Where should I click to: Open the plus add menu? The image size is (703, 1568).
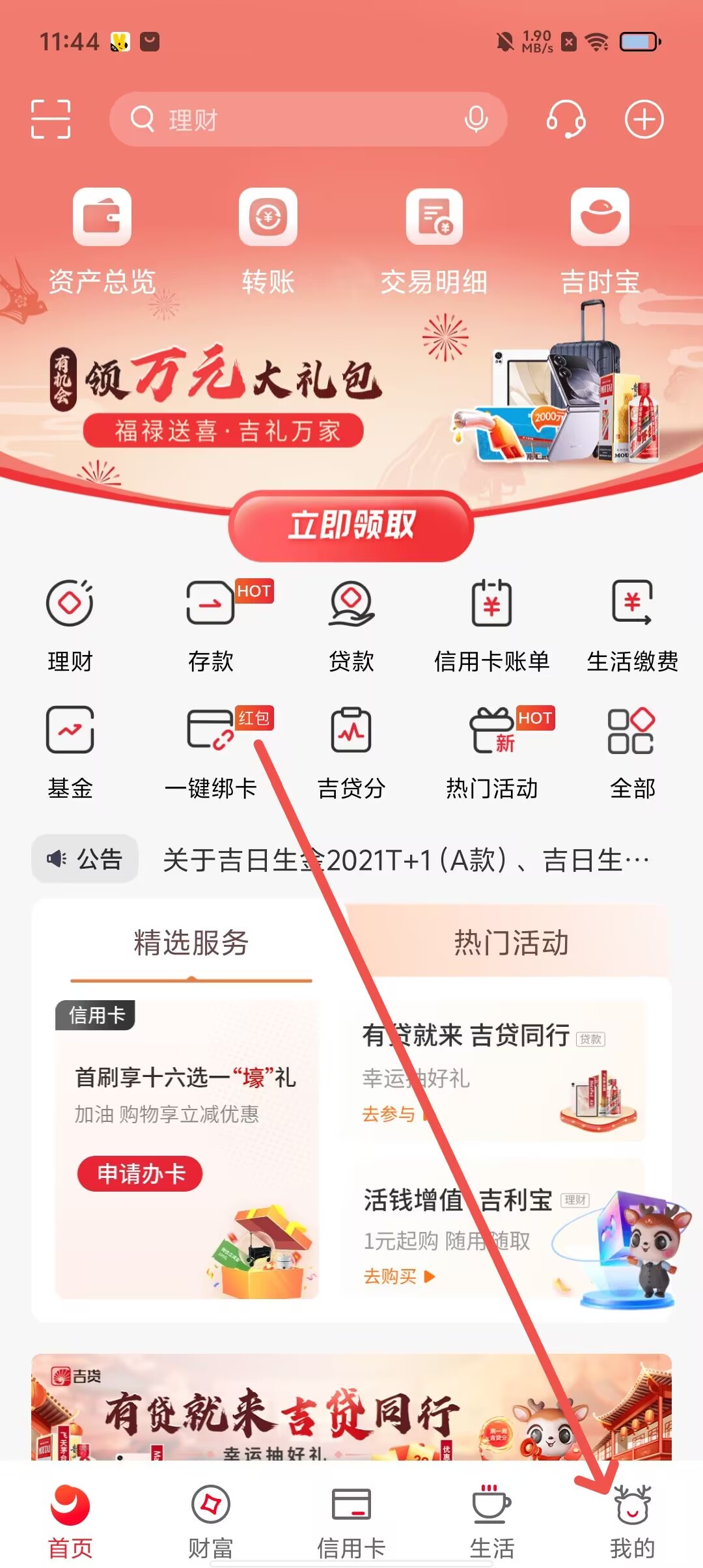click(644, 119)
